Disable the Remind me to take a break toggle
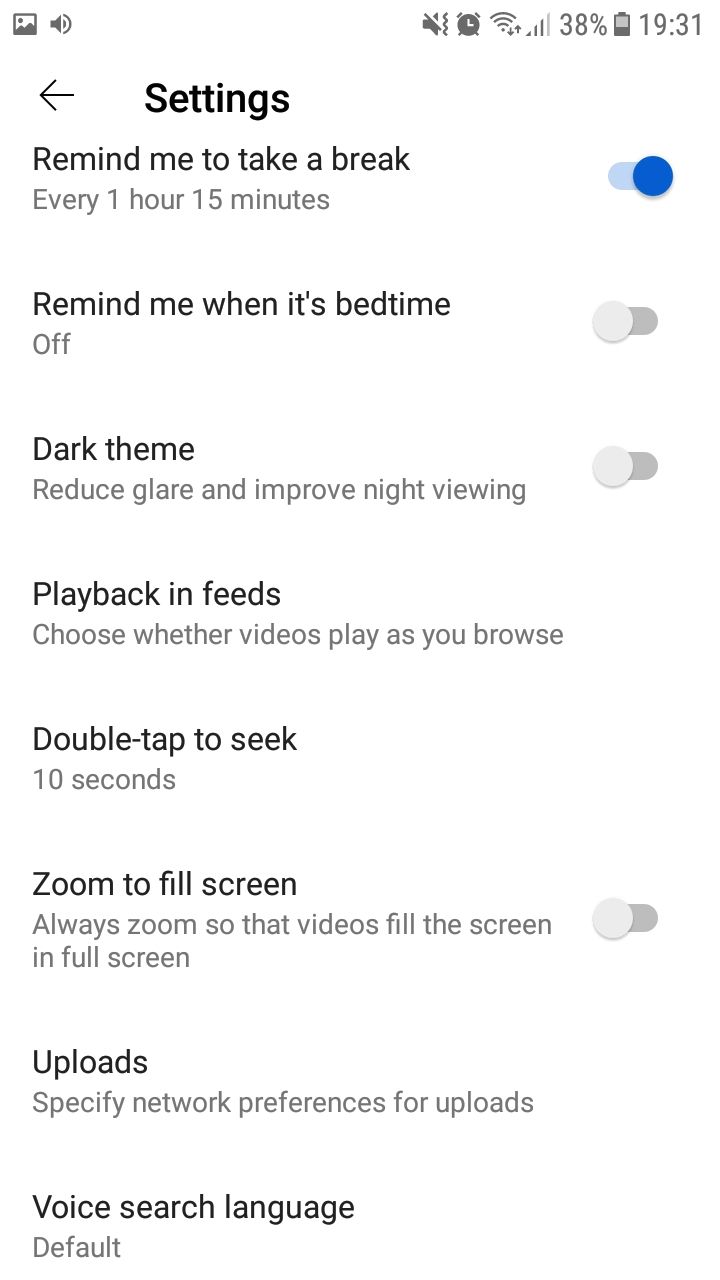 pyautogui.click(x=640, y=175)
